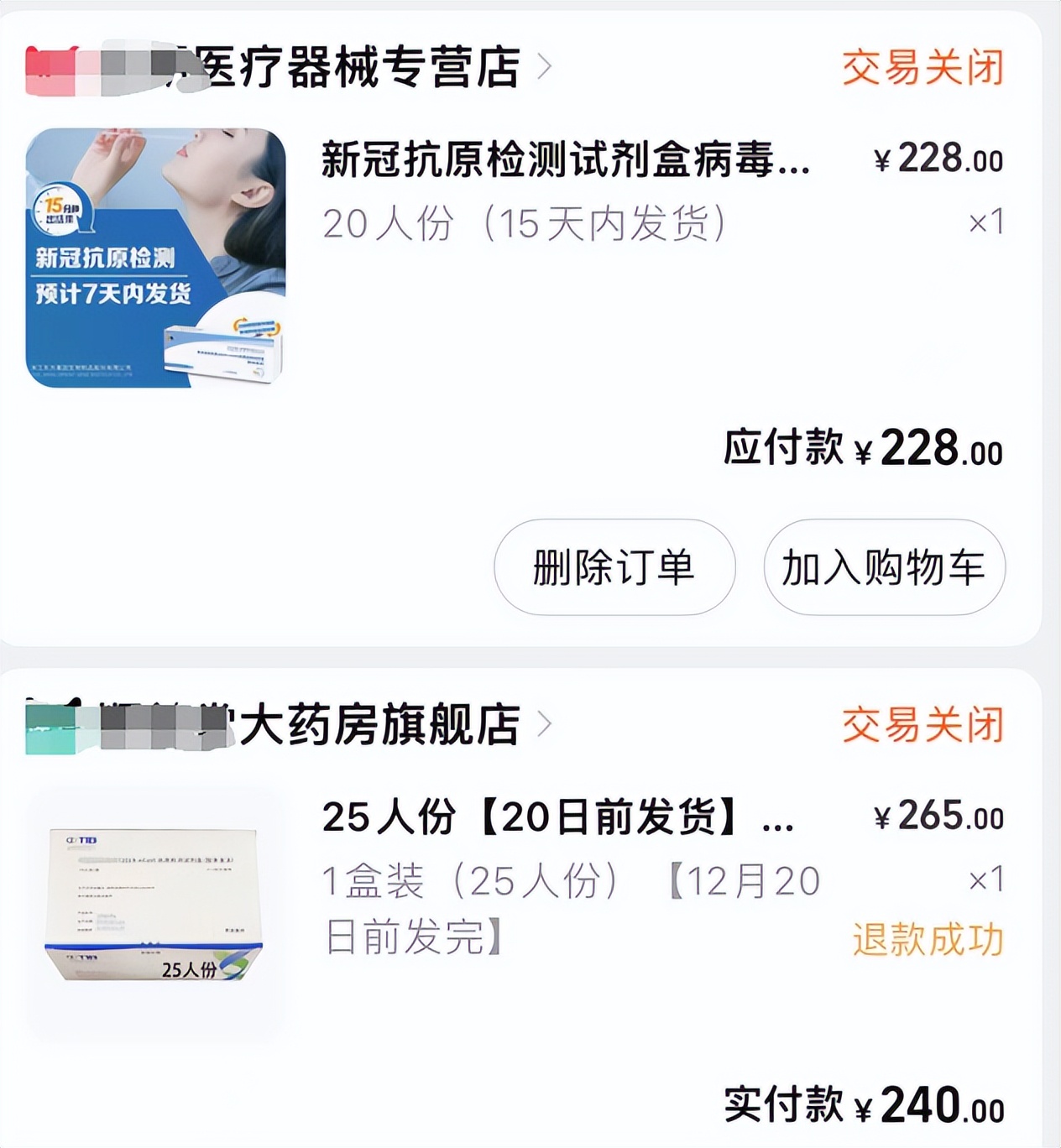Open product 新冠抗原检测试剂盒病毒 details
The image size is (1061, 1148).
click(x=562, y=164)
